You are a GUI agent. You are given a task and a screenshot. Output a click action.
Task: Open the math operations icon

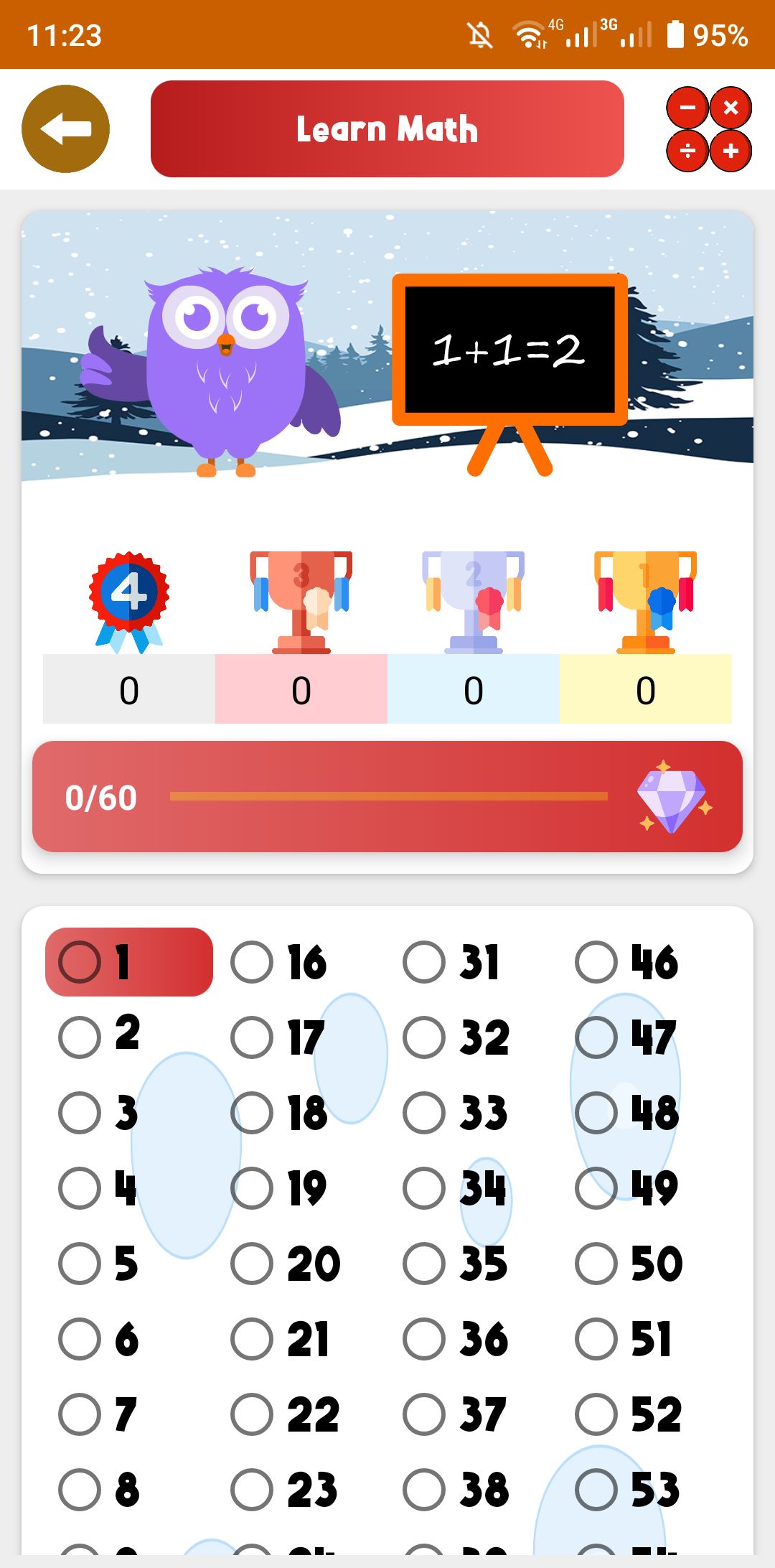[x=709, y=129]
